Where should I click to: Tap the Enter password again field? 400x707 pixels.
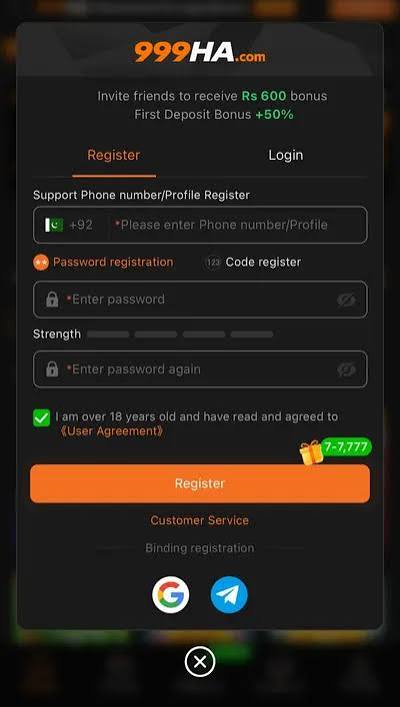coord(200,369)
